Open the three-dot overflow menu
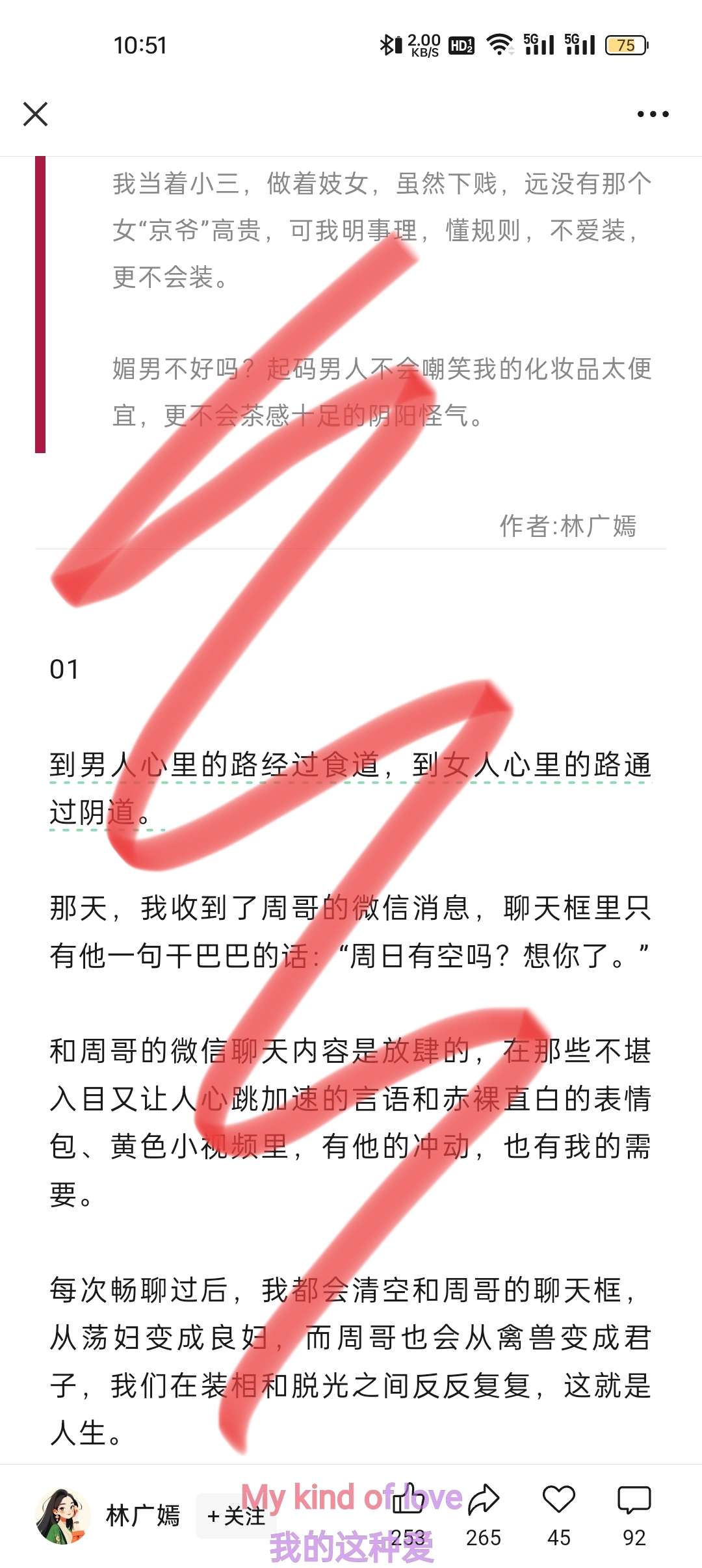702x1568 pixels. coord(653,114)
